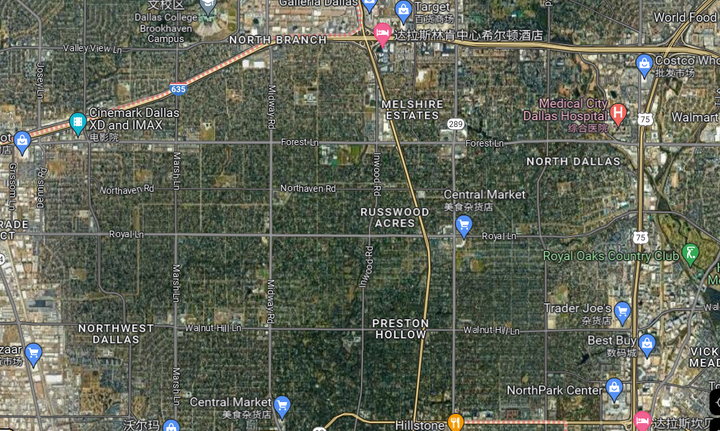The image size is (720, 431).
Task: Select the Target store marker
Action: 404,12
